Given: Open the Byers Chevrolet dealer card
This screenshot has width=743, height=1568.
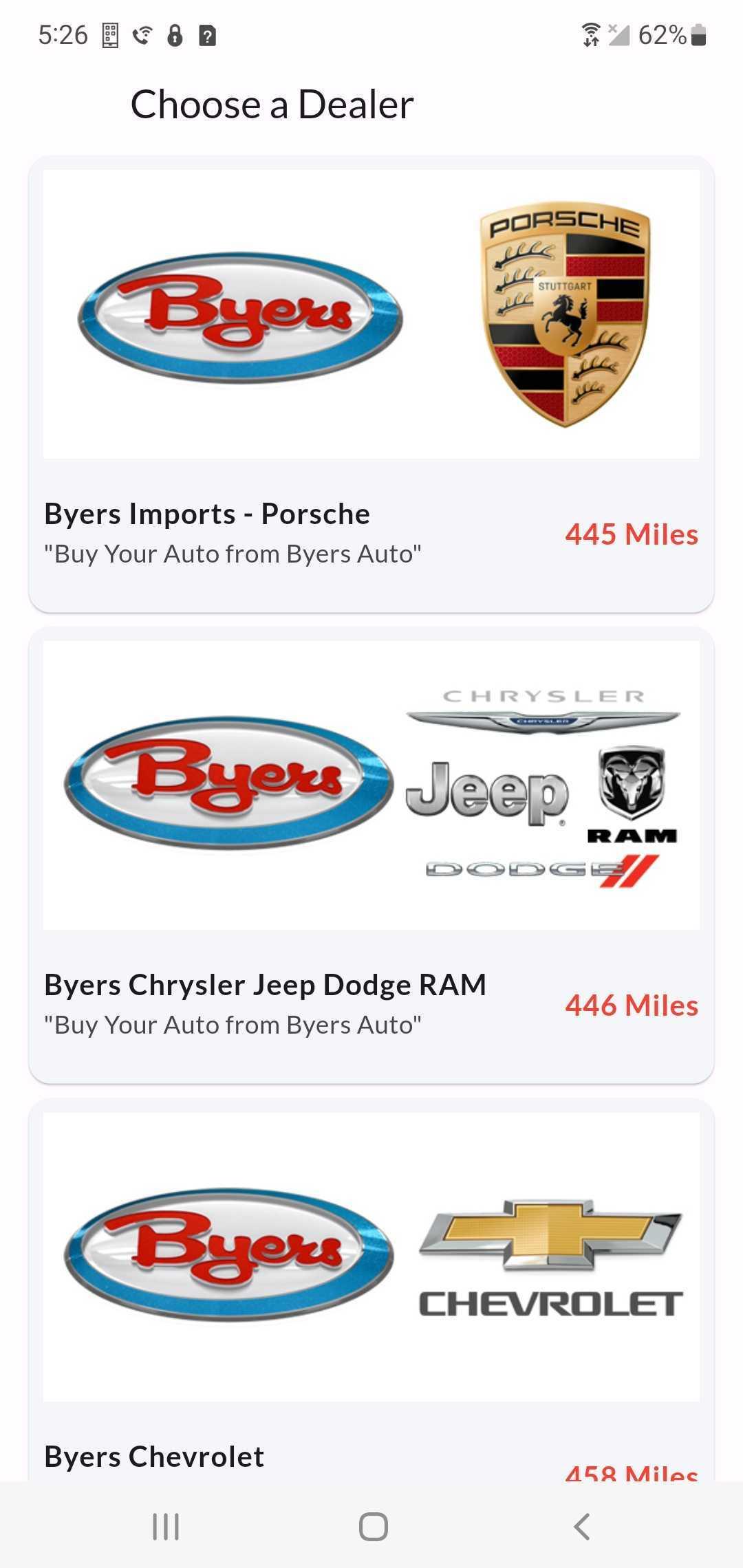Looking at the screenshot, I should 371,1289.
